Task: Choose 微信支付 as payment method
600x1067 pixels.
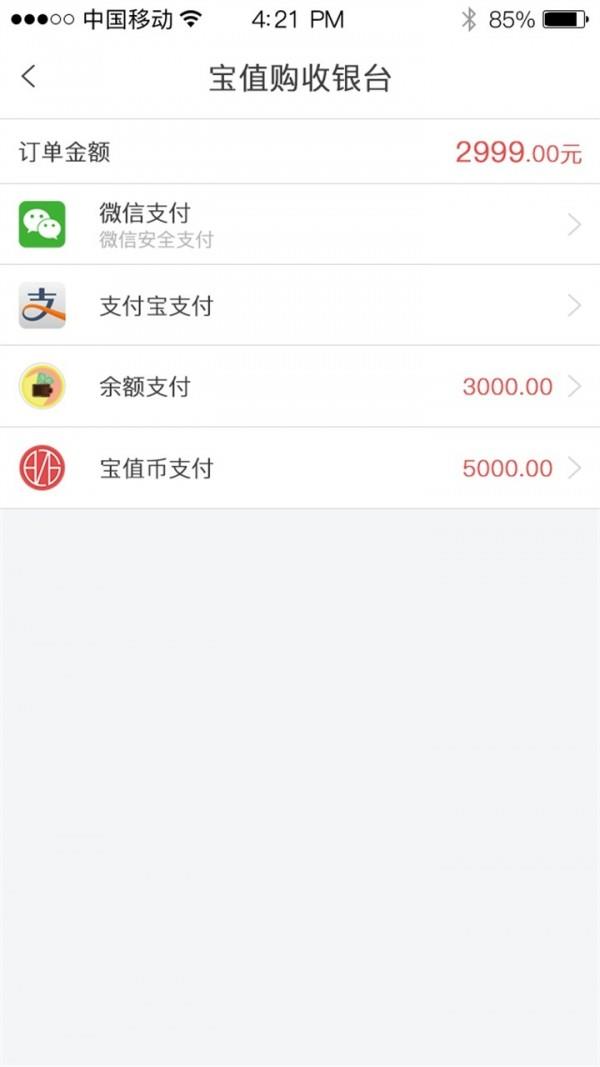Action: pos(300,225)
